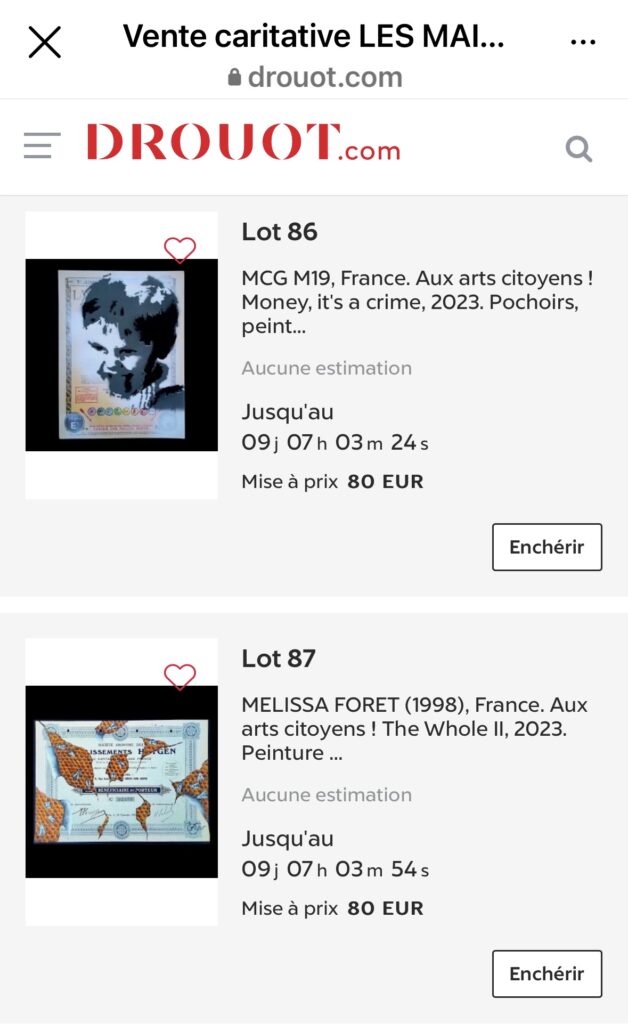Bid on Lot 86 with Enchérir
The image size is (628, 1024).
(547, 547)
